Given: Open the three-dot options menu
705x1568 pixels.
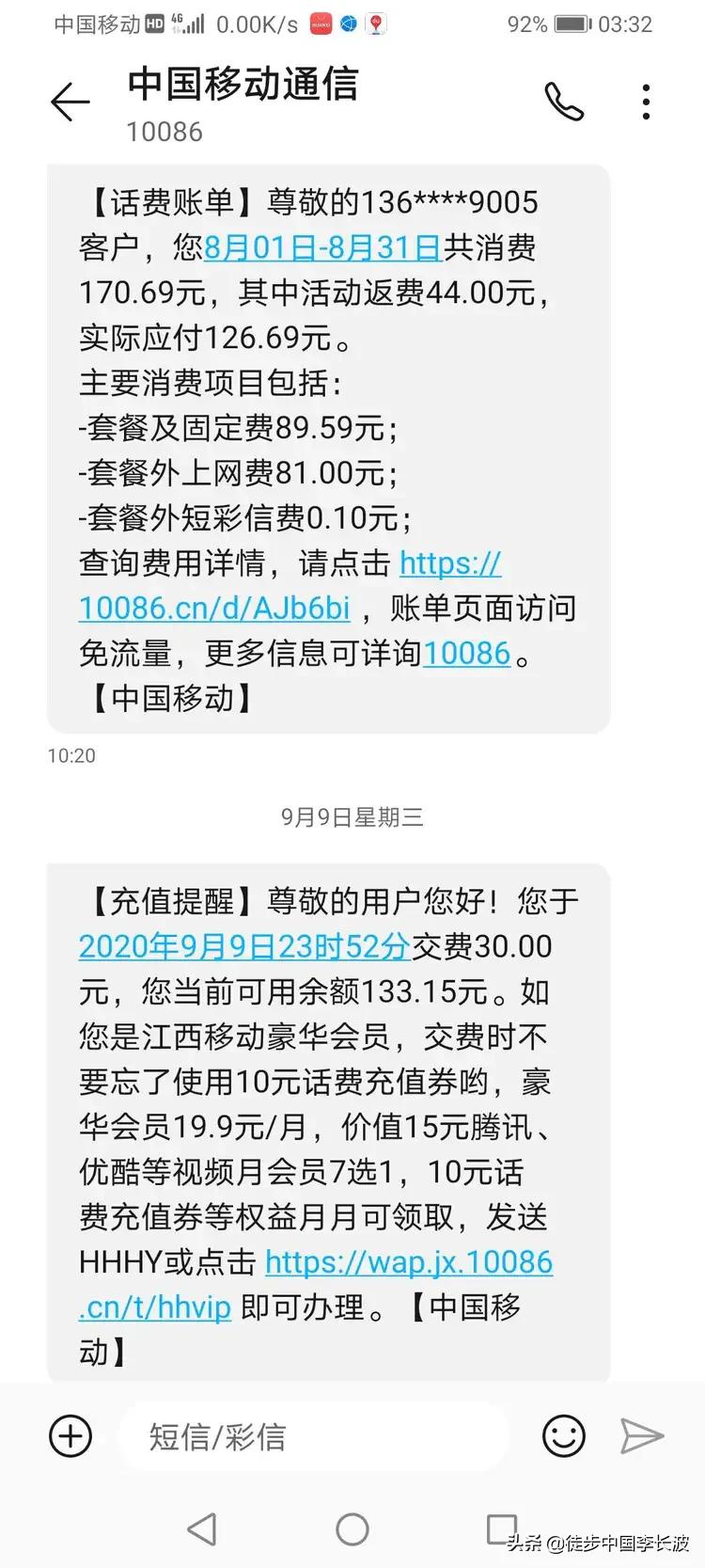Looking at the screenshot, I should pos(645,99).
